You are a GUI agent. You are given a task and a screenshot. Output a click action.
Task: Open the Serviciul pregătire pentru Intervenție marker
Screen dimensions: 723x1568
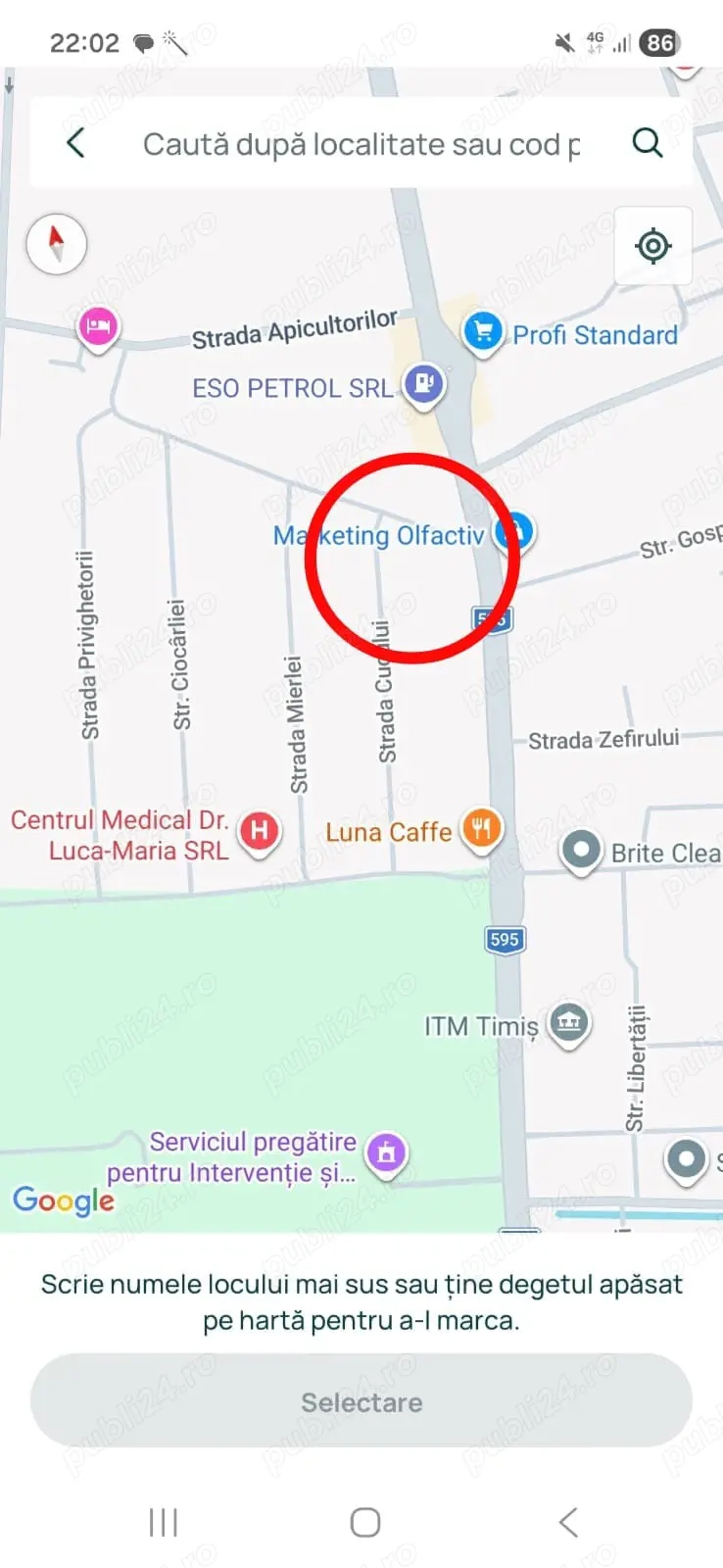386,1152
